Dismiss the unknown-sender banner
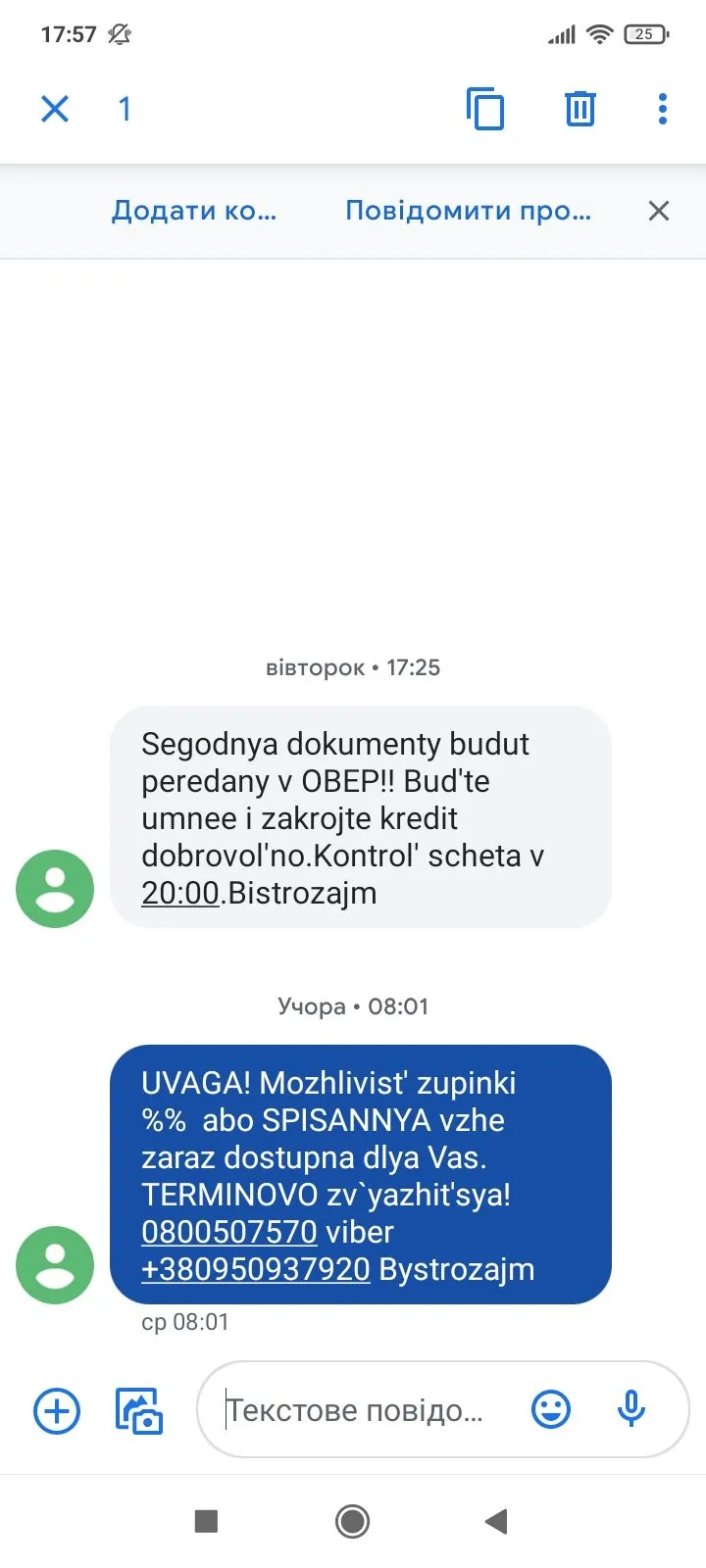The height and width of the screenshot is (1568, 706). [x=659, y=211]
